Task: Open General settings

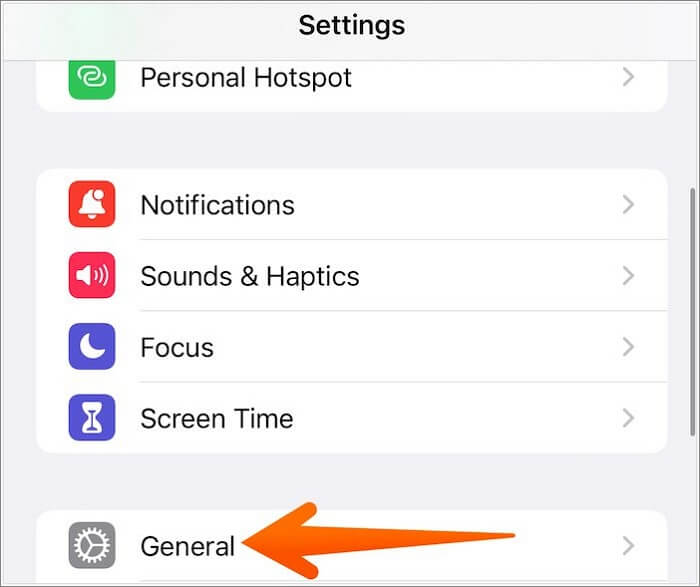Action: click(x=188, y=546)
